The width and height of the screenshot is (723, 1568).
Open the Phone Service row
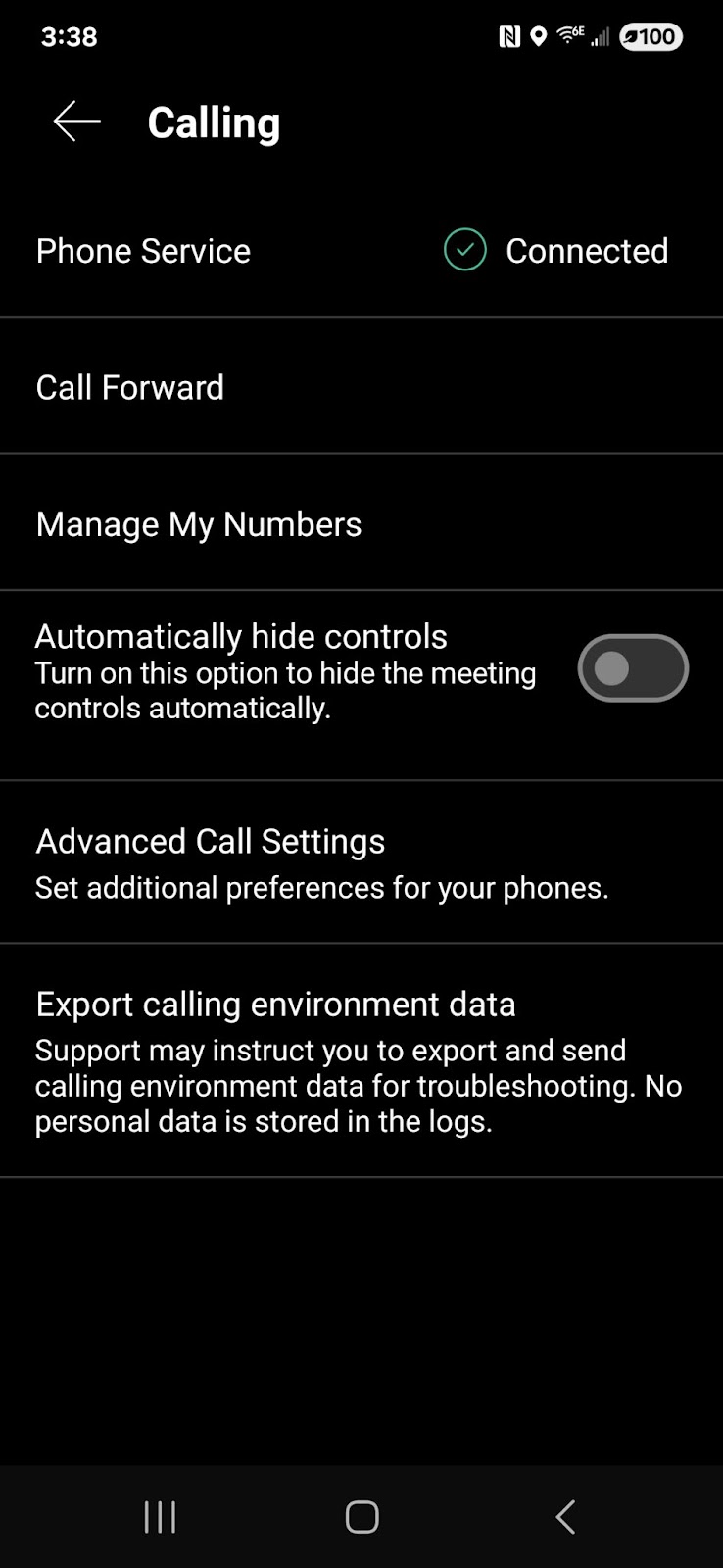click(361, 250)
